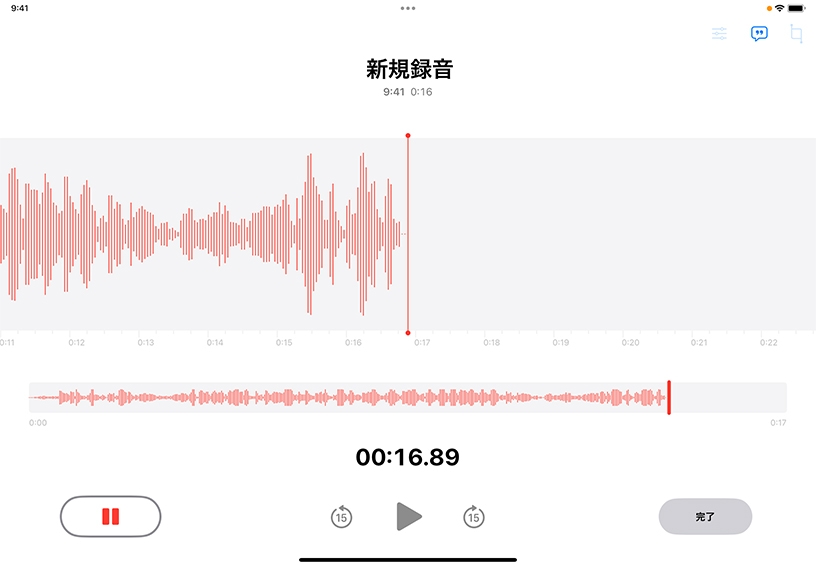Image resolution: width=816 pixels, height=567 pixels.
Task: Open playback options sliders icon
Action: 719,33
